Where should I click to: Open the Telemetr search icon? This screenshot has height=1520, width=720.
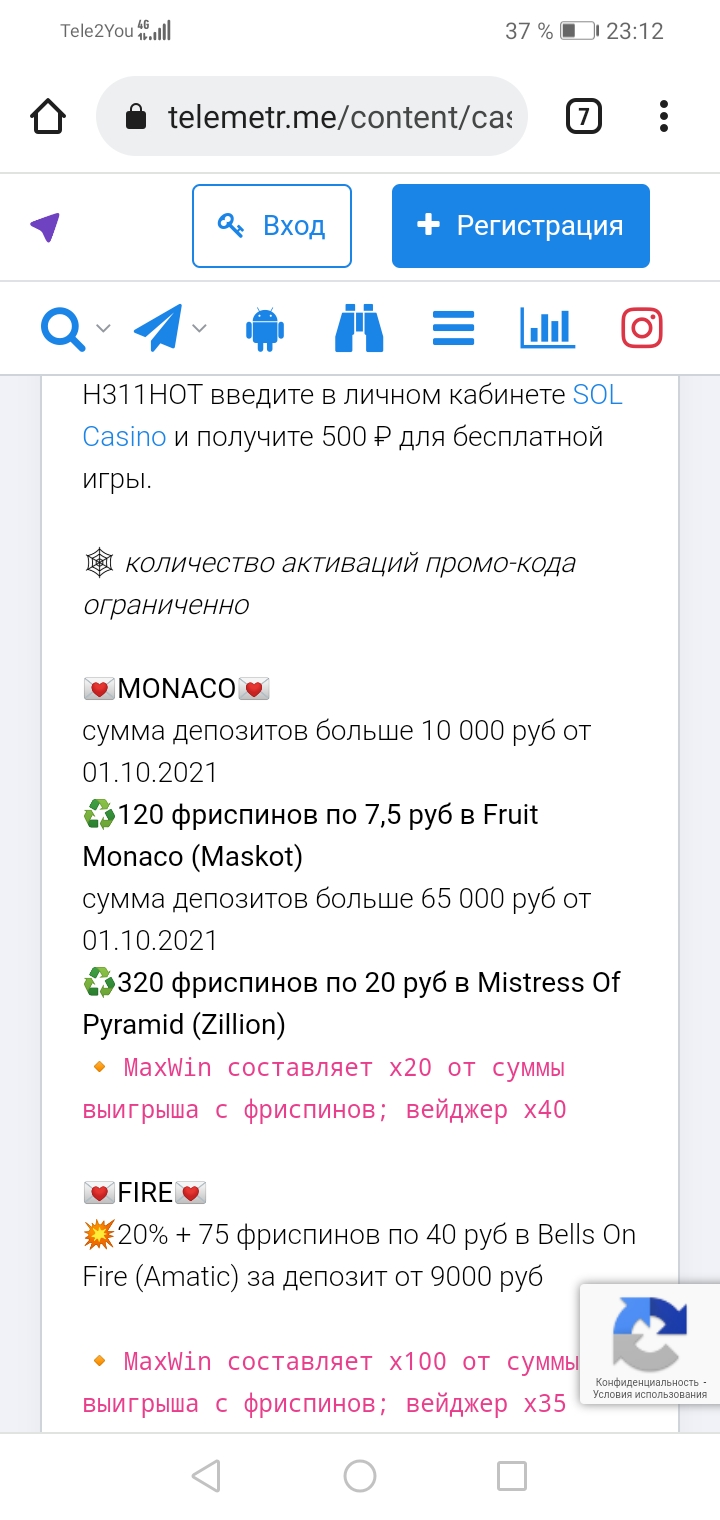click(62, 327)
